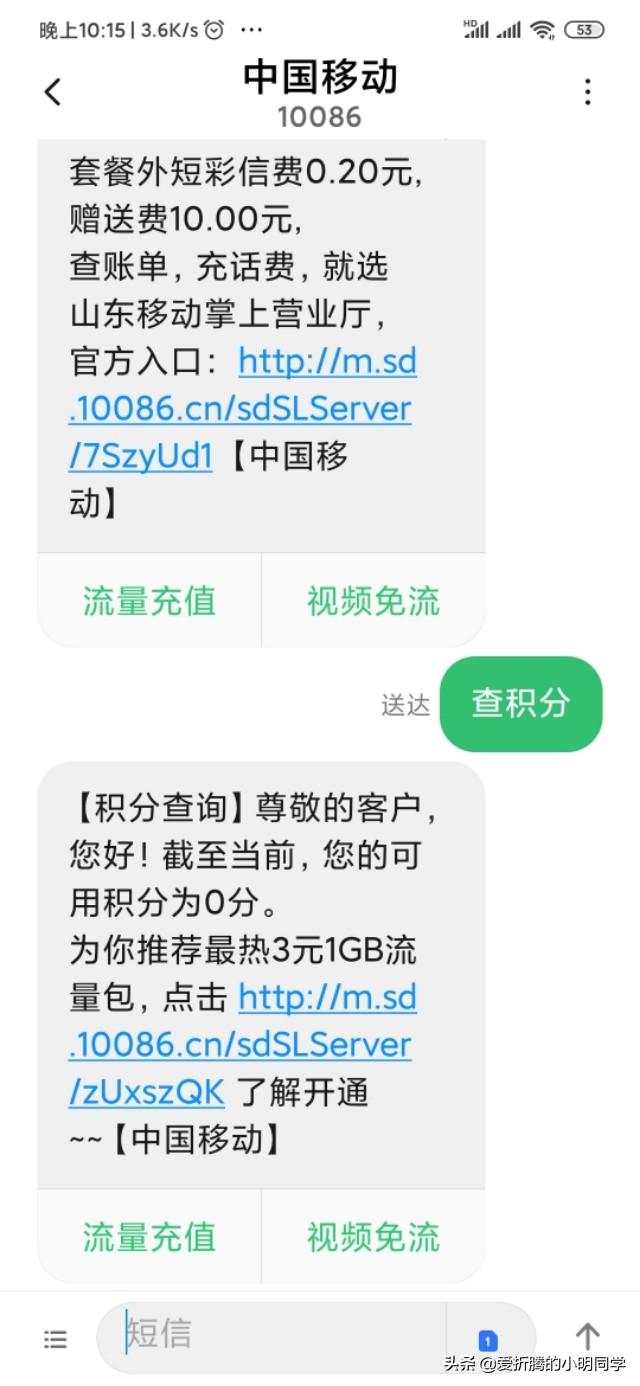The height and width of the screenshot is (1386, 640).
Task: Send the message with the up arrow
Action: (587, 1337)
